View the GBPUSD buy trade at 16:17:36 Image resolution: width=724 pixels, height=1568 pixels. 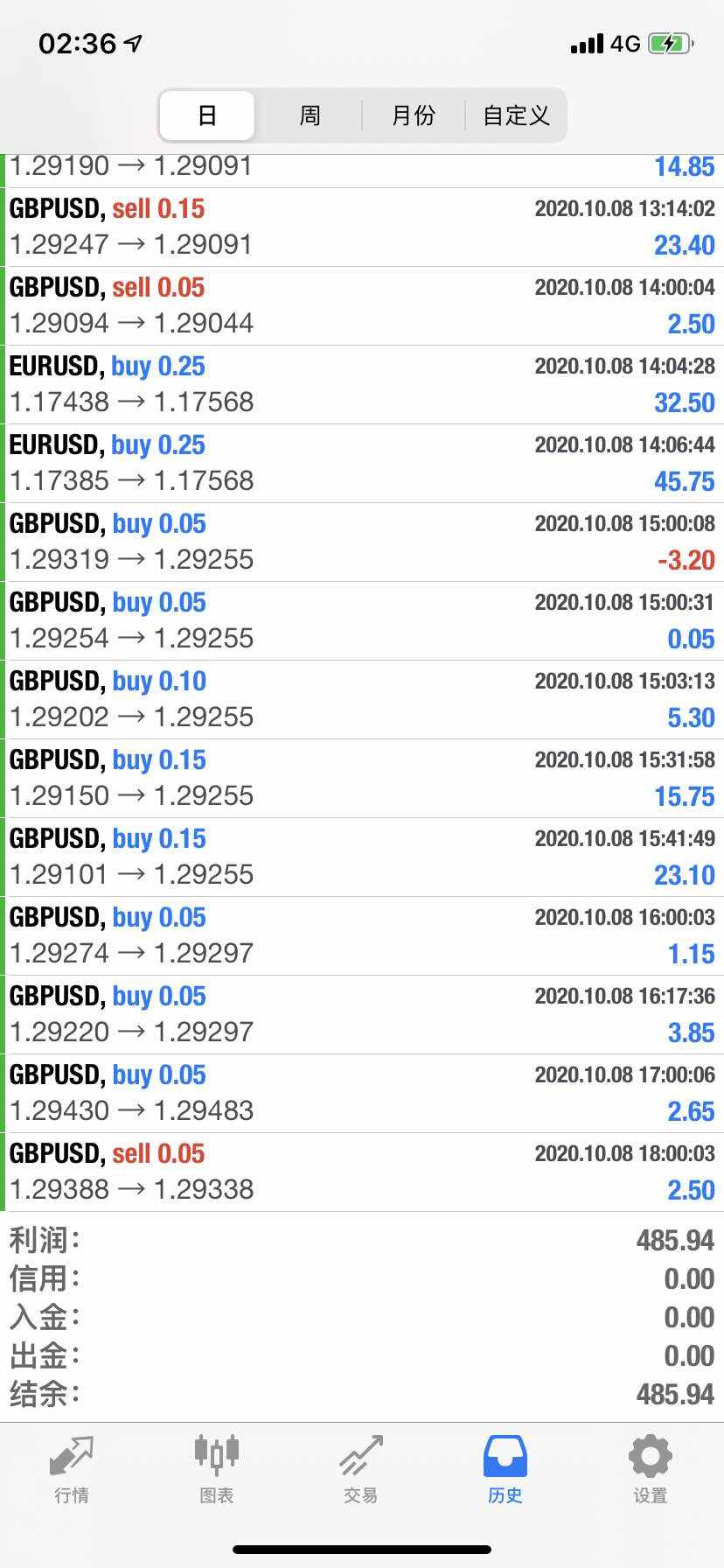(362, 1015)
